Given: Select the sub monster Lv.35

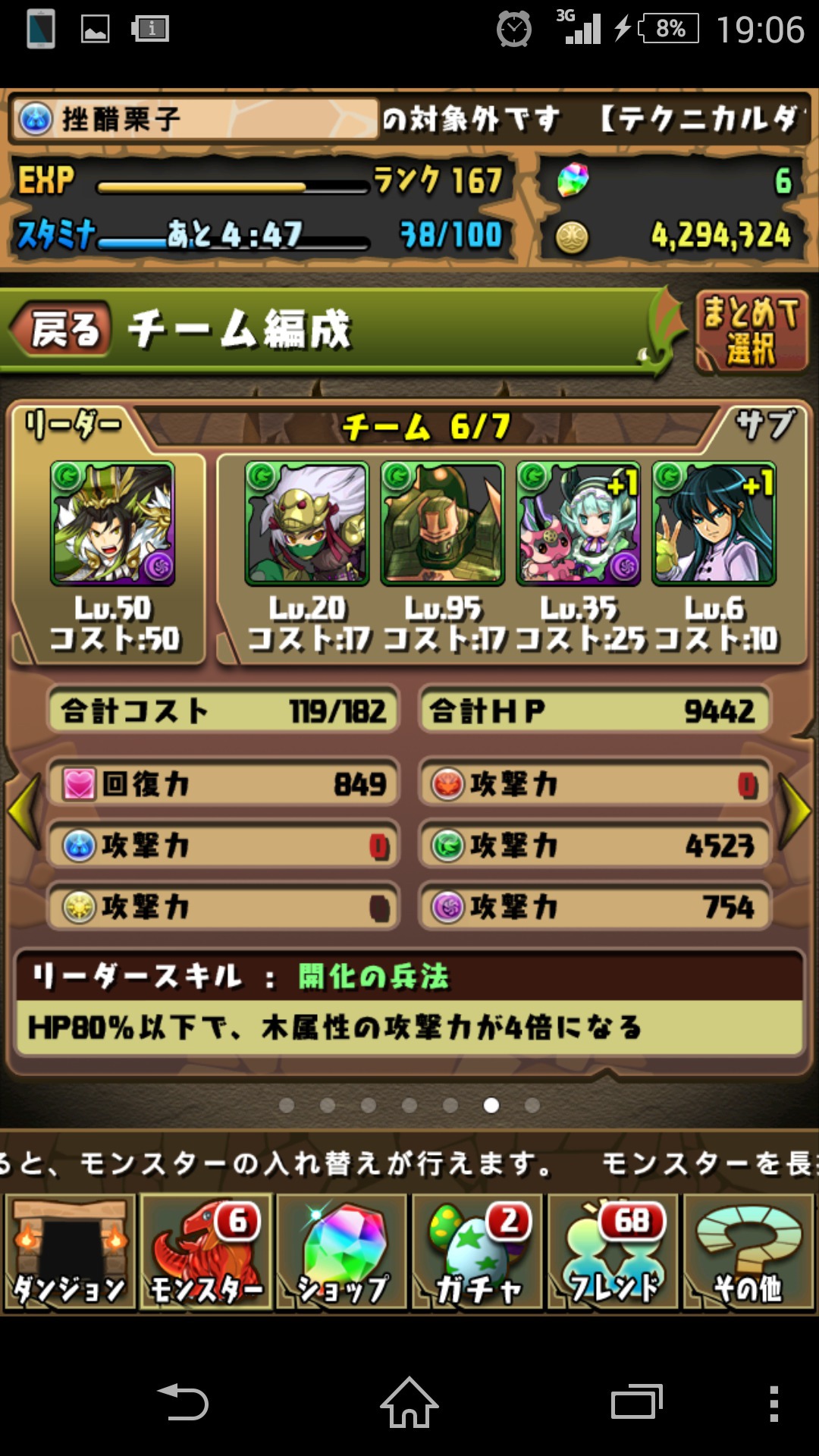Looking at the screenshot, I should (579, 523).
